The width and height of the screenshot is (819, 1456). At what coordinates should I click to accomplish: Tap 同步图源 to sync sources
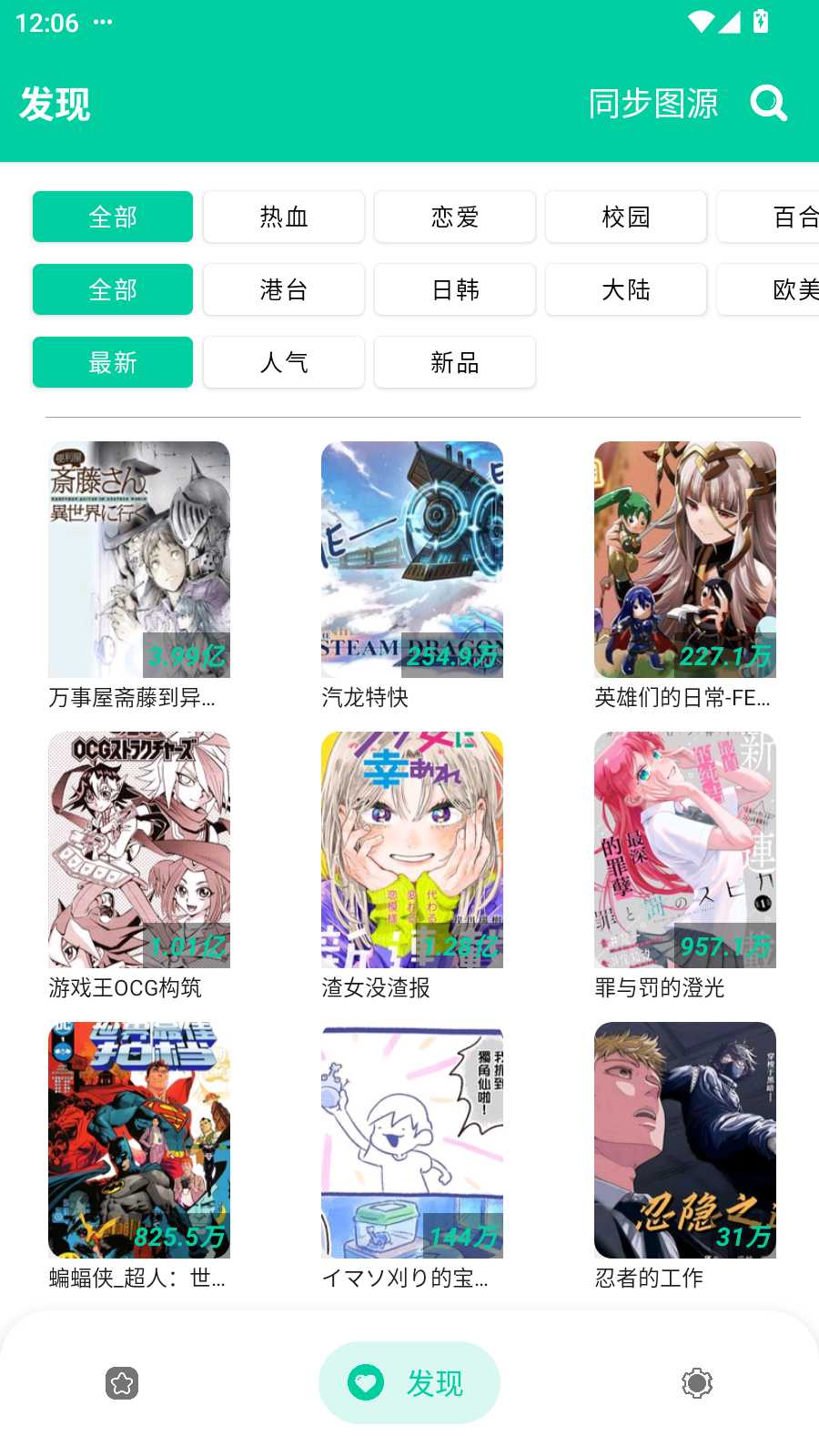[652, 104]
